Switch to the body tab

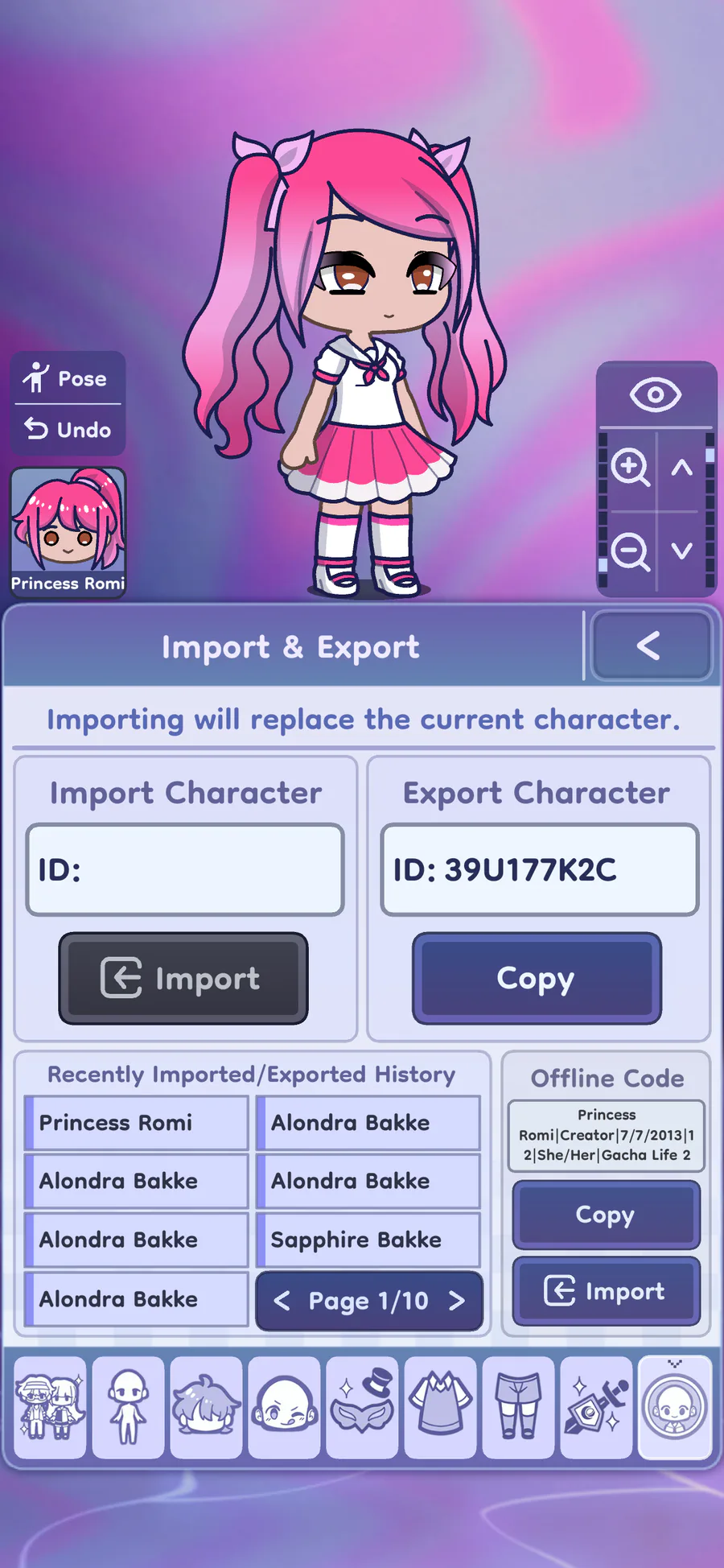coord(128,1407)
